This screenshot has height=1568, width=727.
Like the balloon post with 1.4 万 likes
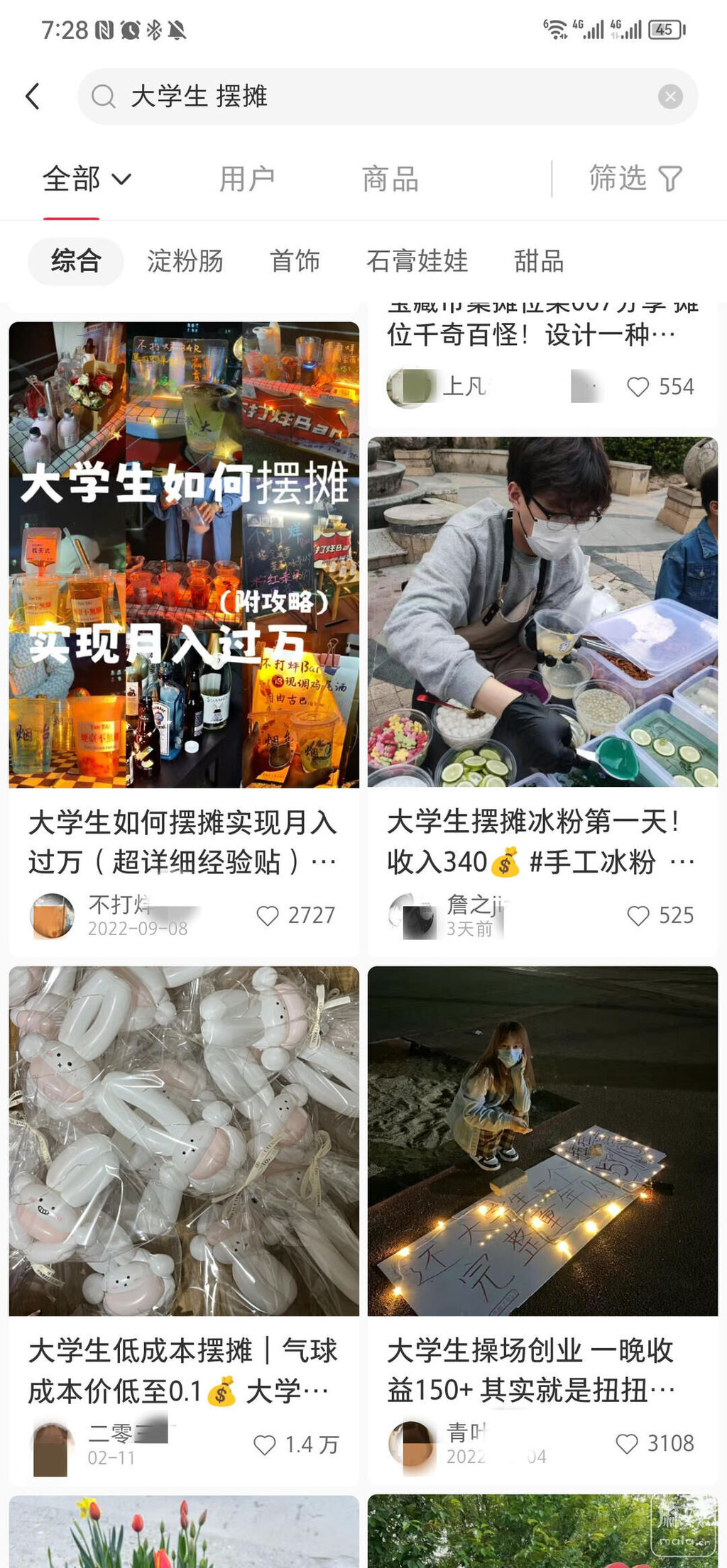[x=265, y=1445]
